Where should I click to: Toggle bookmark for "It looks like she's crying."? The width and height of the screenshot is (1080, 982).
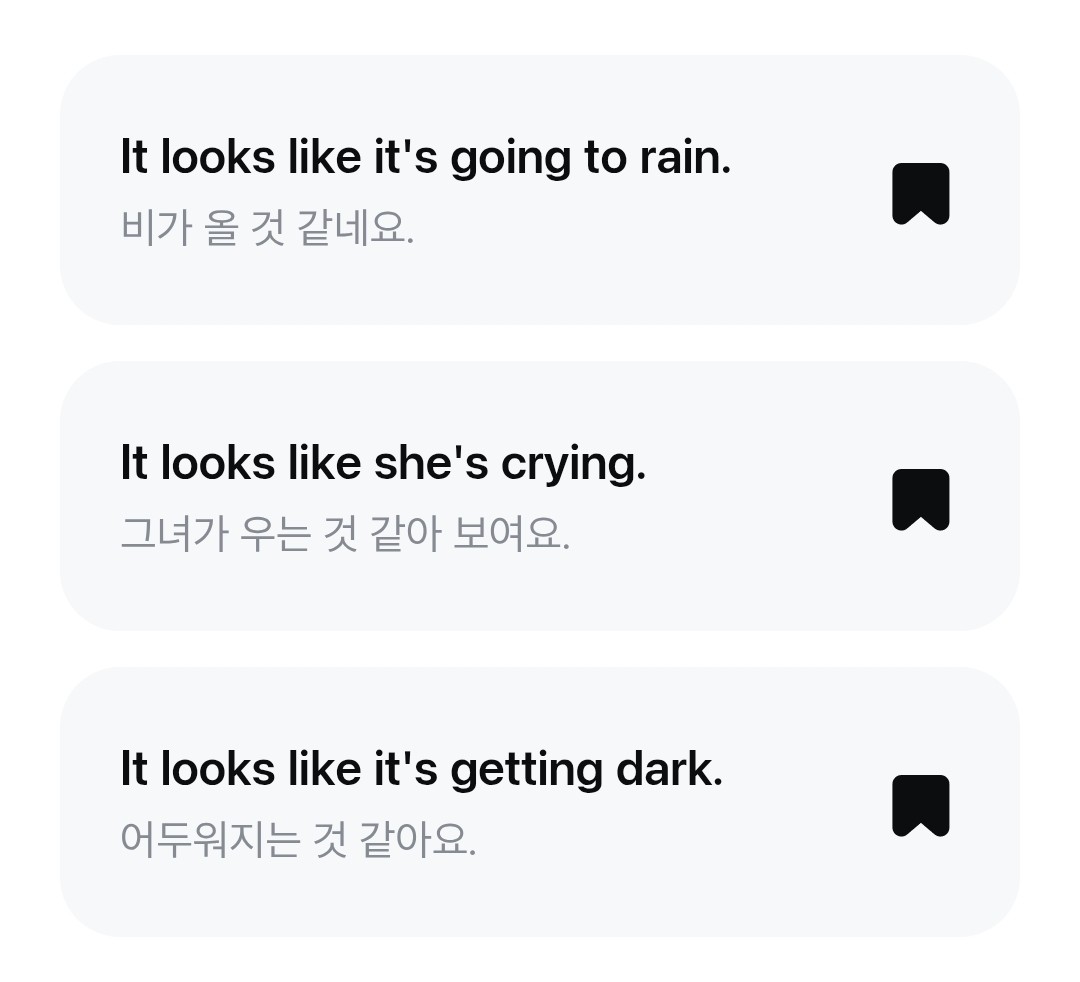(x=920, y=499)
